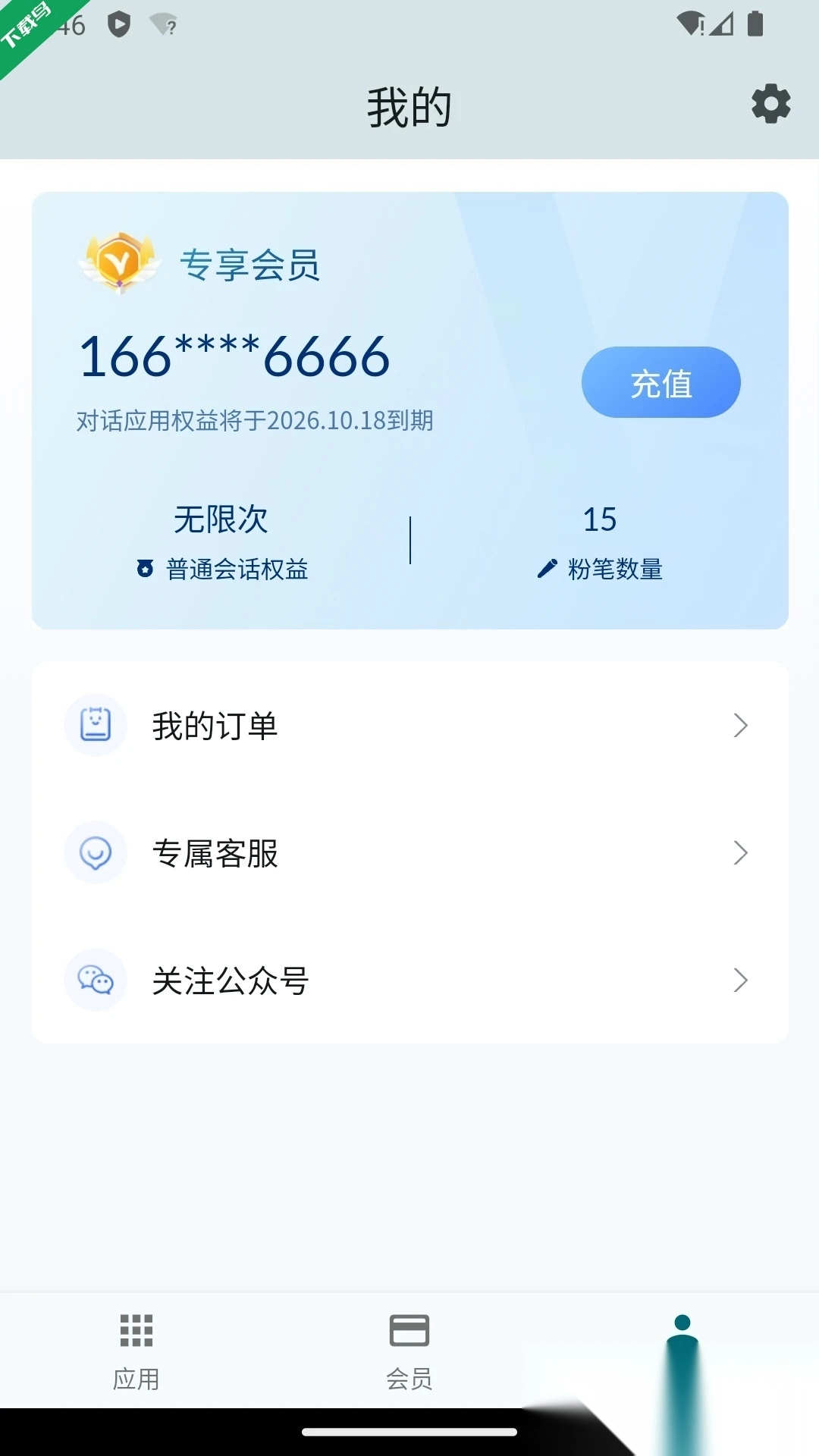
Task: Select the masked phone number 166****6666
Action: coord(235,356)
